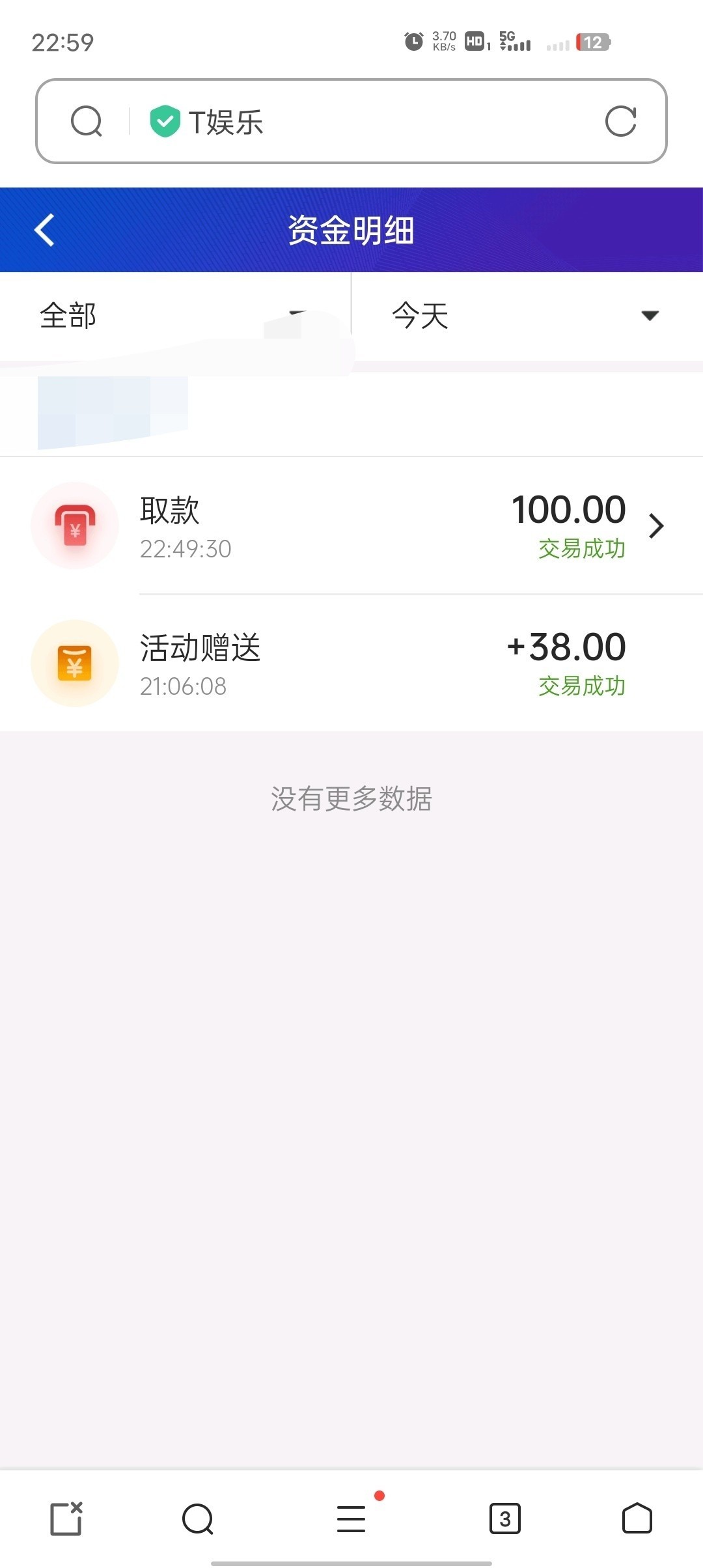Return home using the house icon

click(637, 1520)
